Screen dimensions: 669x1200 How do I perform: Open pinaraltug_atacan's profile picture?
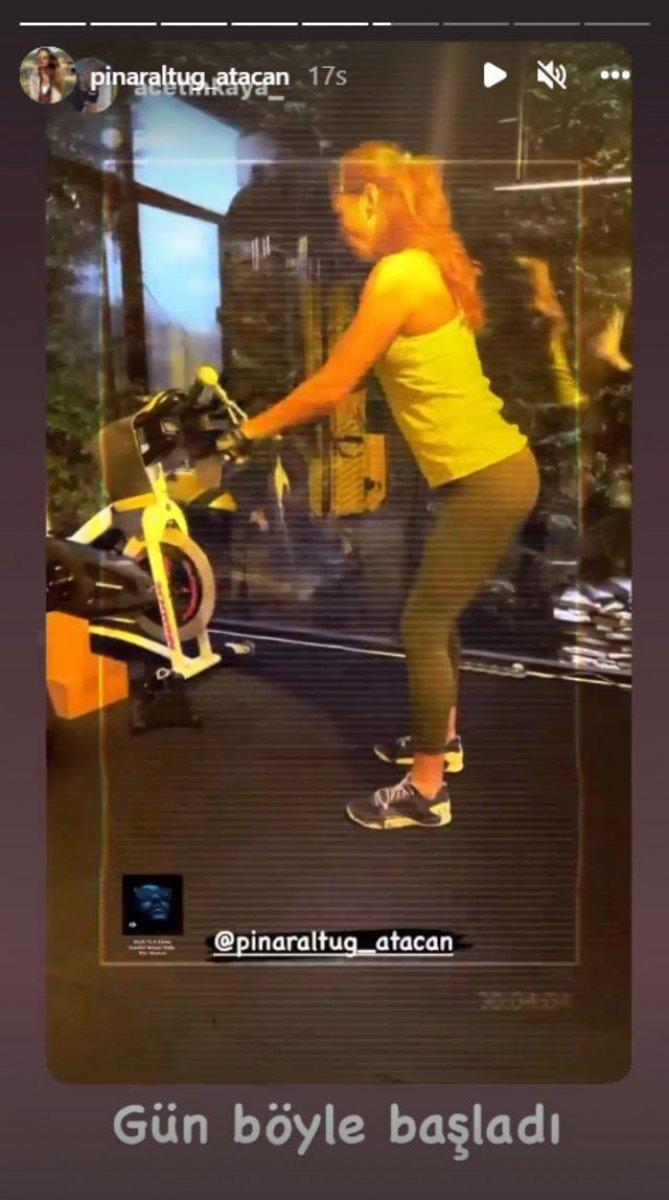47,75
